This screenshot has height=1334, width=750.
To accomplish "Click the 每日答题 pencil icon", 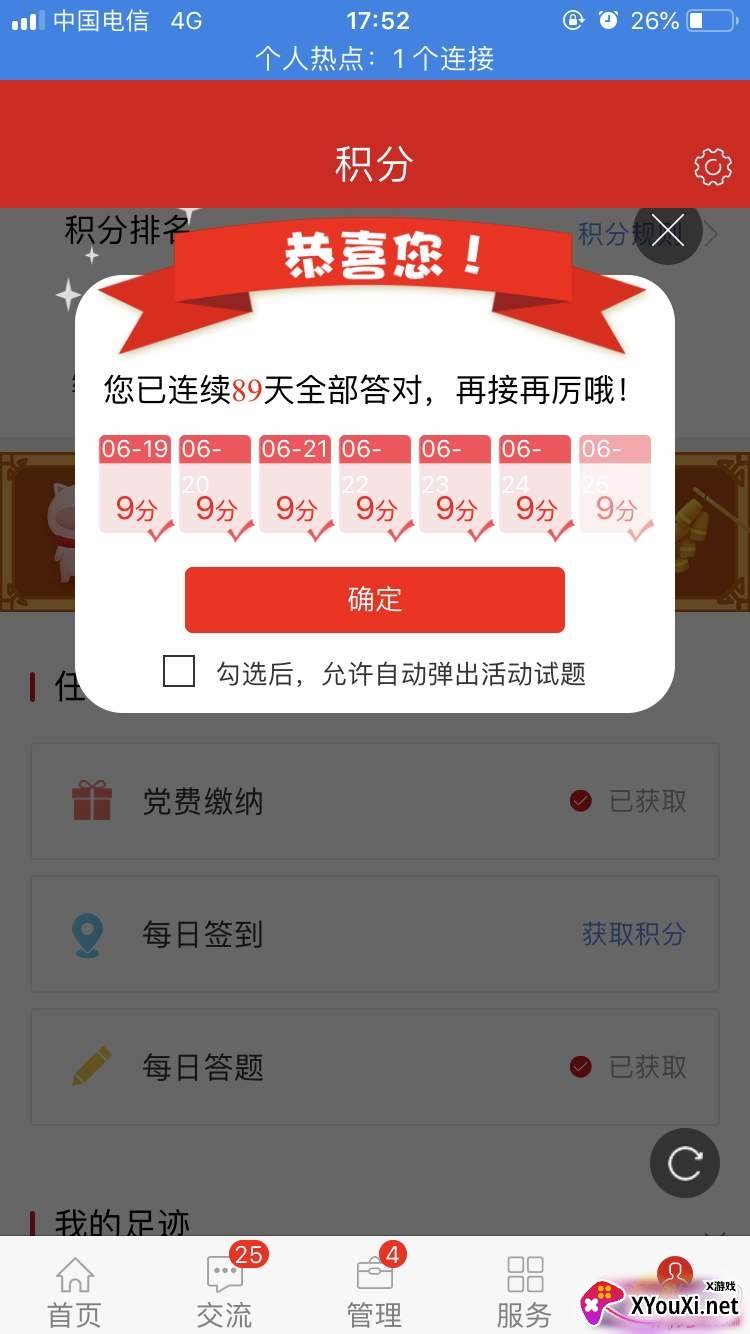I will (x=92, y=1066).
